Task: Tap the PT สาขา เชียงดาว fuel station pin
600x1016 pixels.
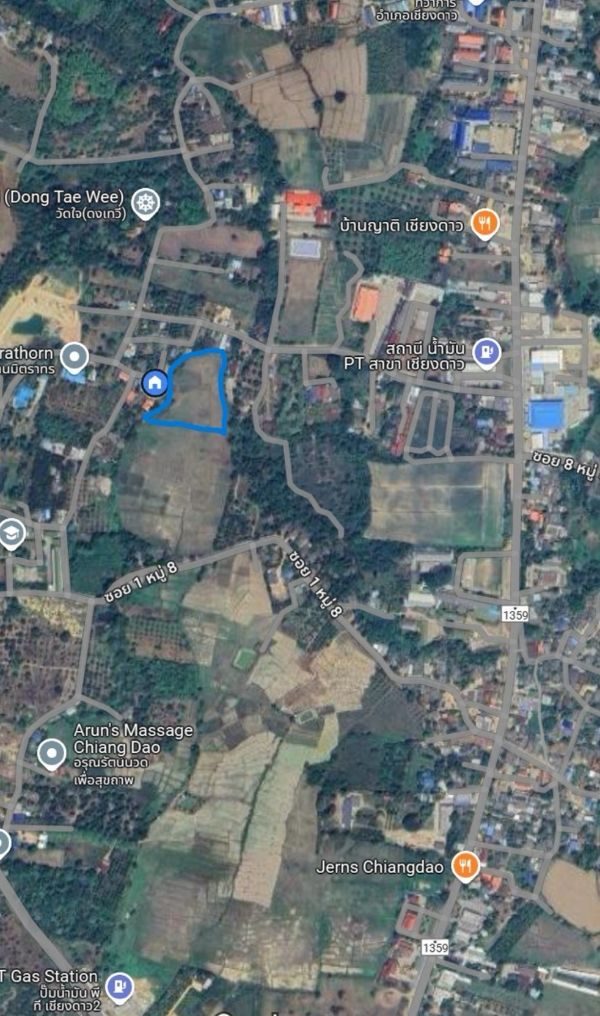Action: (x=487, y=353)
